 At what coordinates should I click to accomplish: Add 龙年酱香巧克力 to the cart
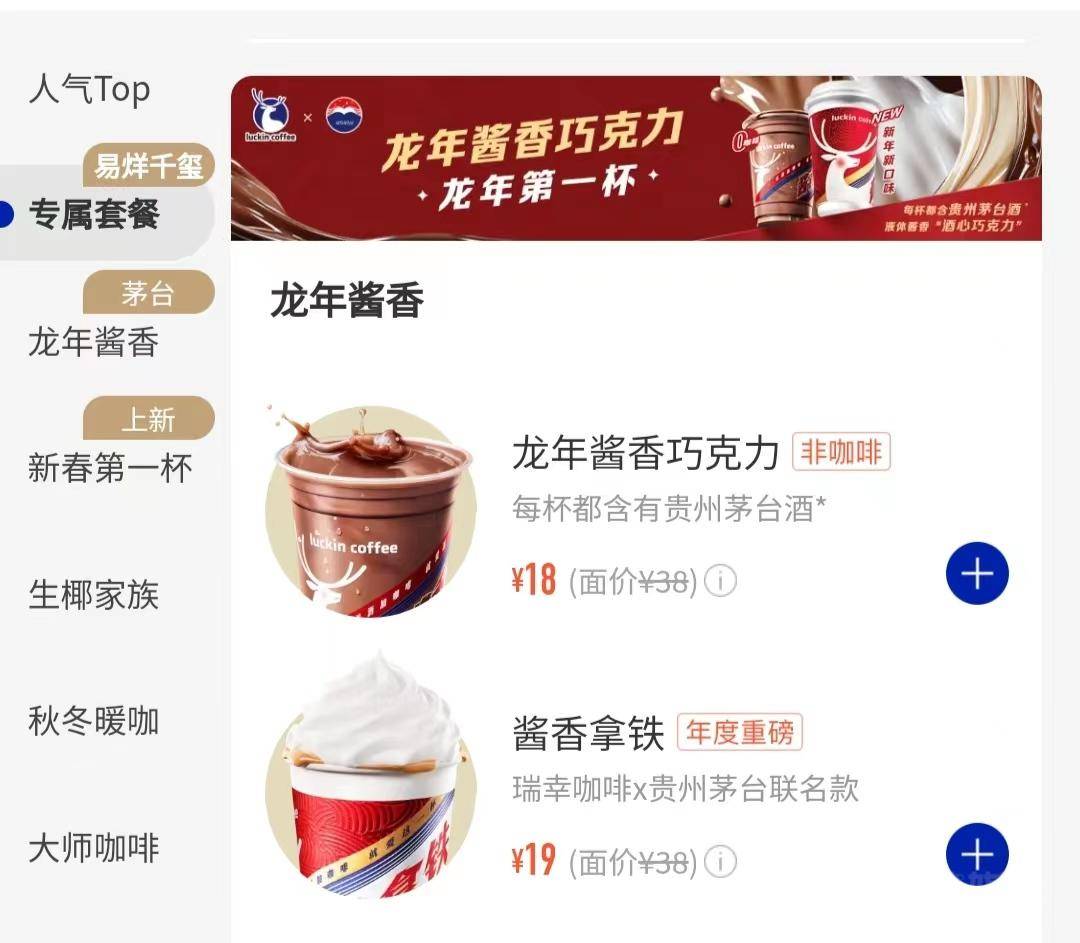pos(977,574)
